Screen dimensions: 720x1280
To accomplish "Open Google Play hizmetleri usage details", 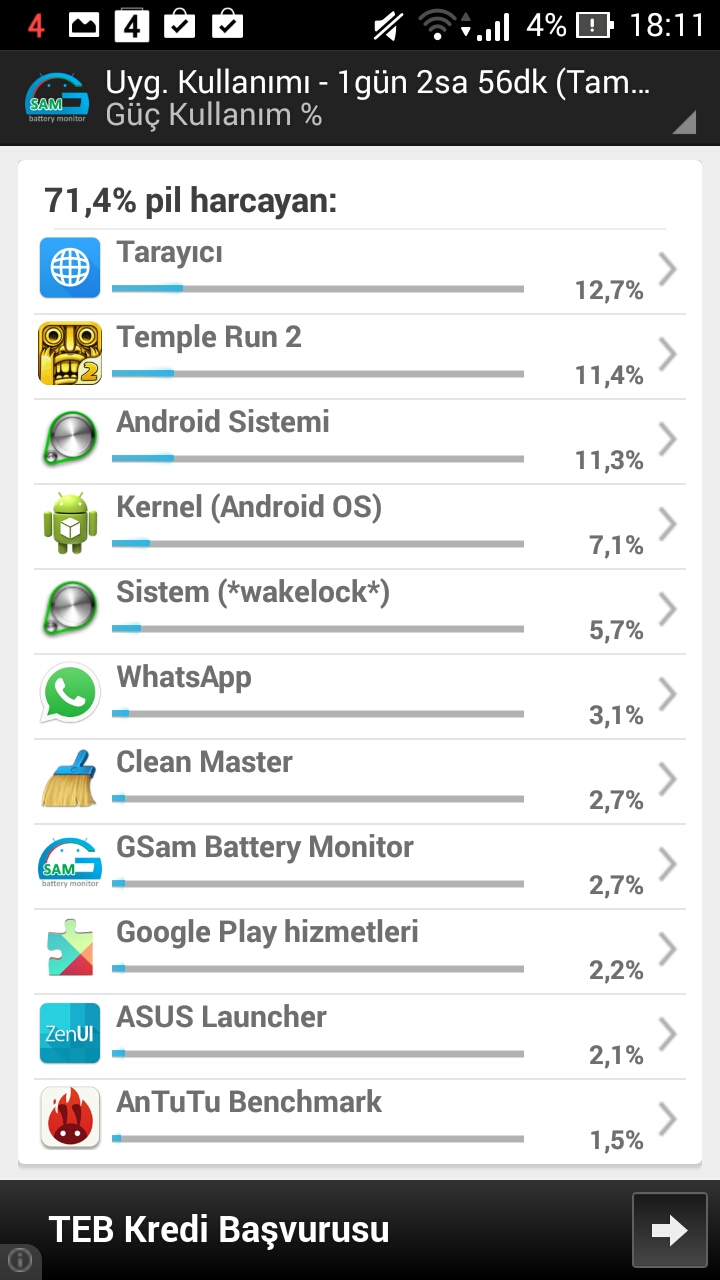I will (x=360, y=952).
